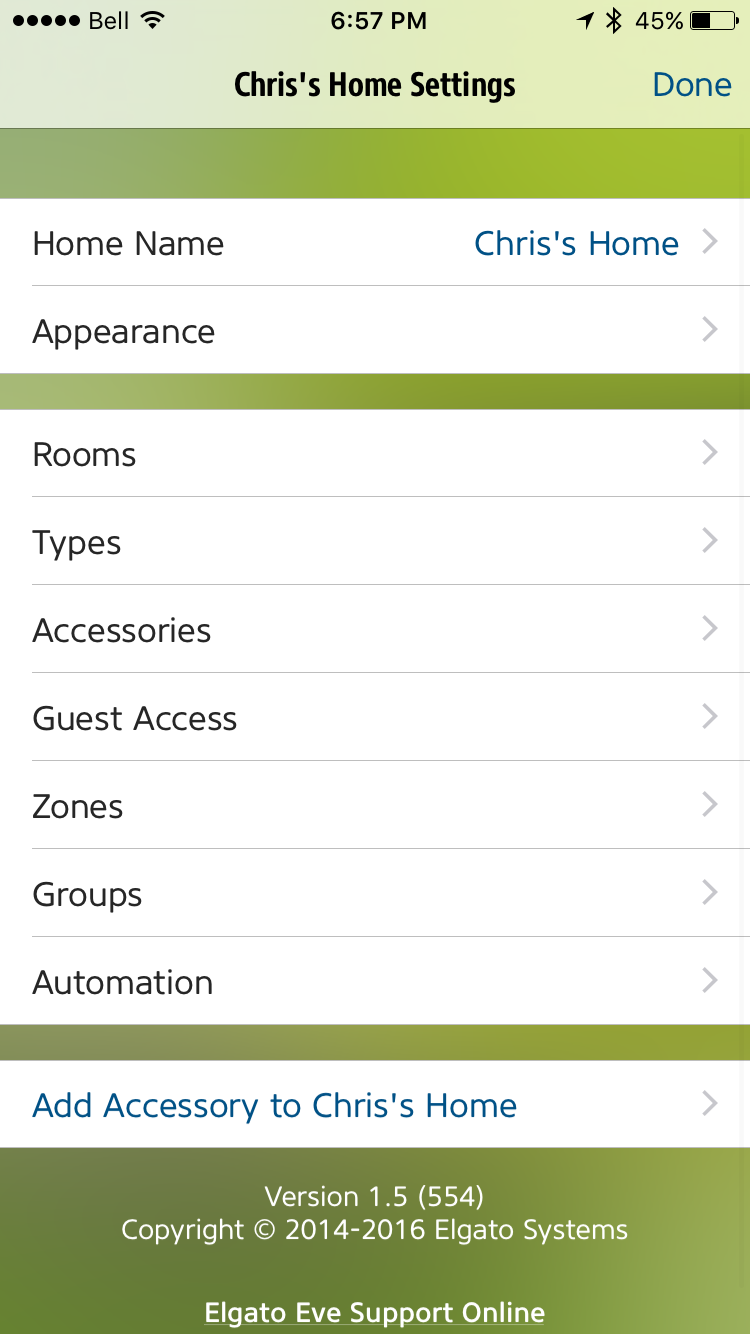750x1334 pixels.
Task: Select the Zones row
Action: [375, 806]
